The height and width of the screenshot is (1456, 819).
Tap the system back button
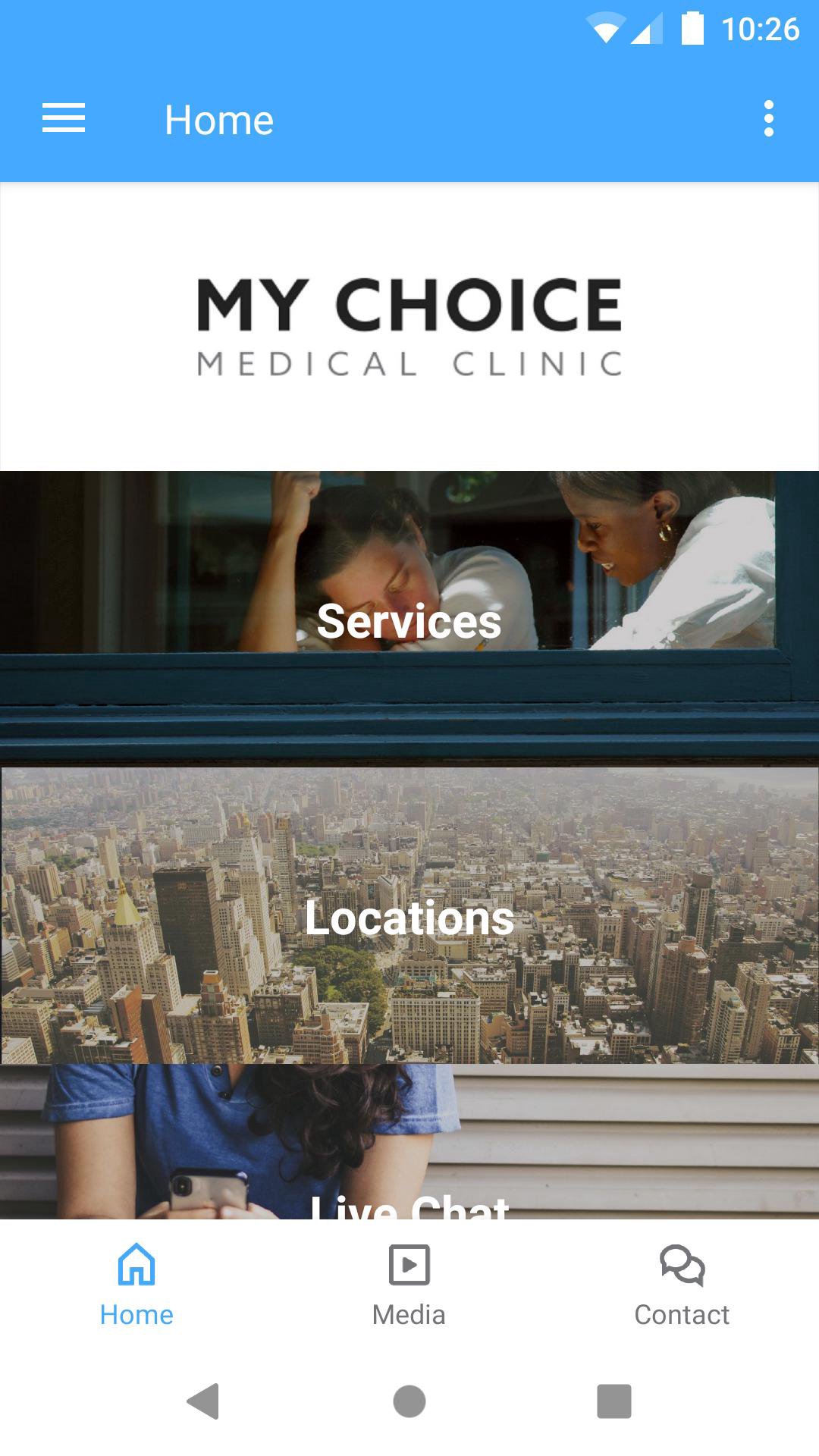point(203,1401)
